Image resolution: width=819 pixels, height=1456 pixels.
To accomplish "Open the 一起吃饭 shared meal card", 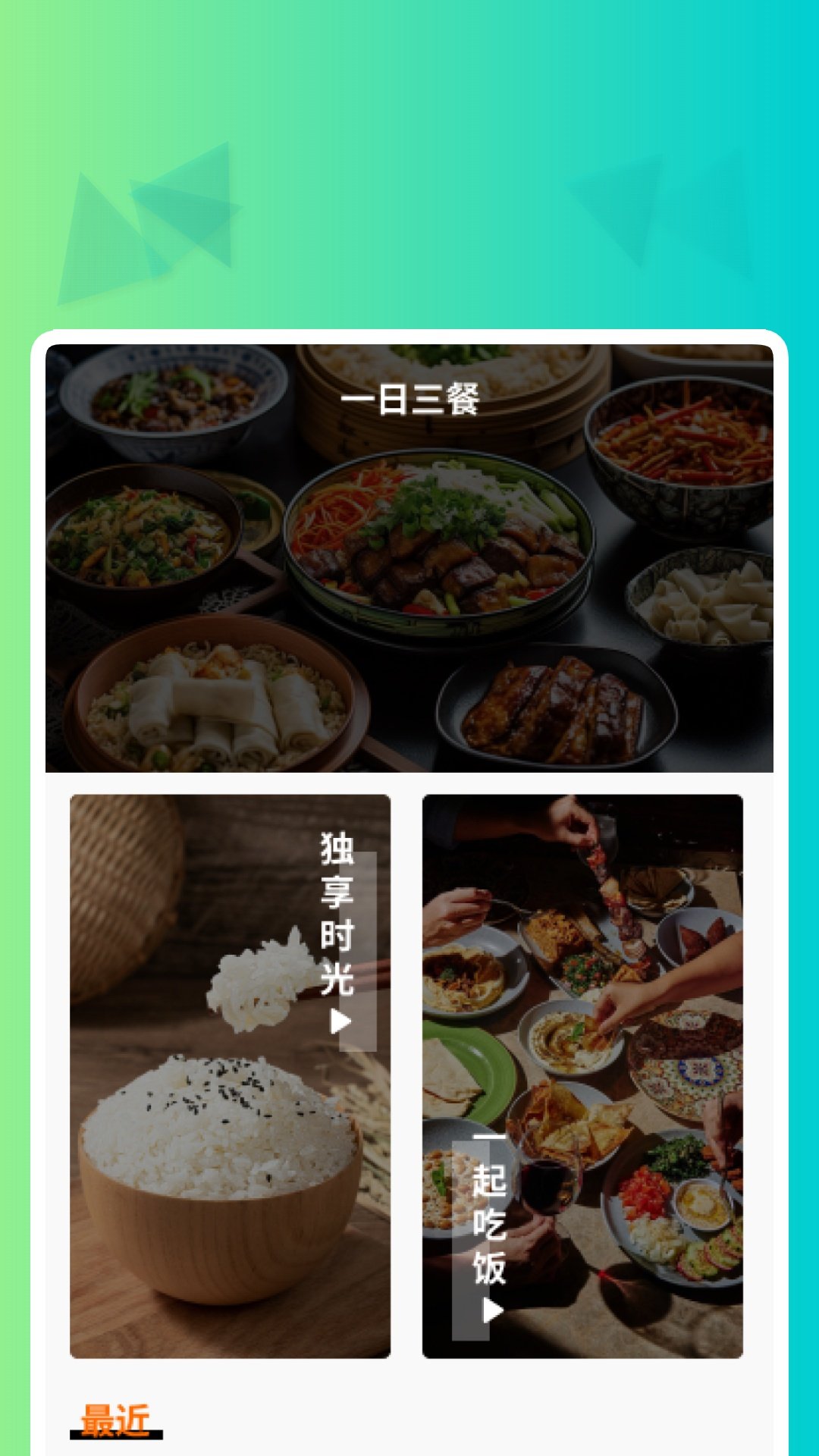I will click(x=582, y=1075).
